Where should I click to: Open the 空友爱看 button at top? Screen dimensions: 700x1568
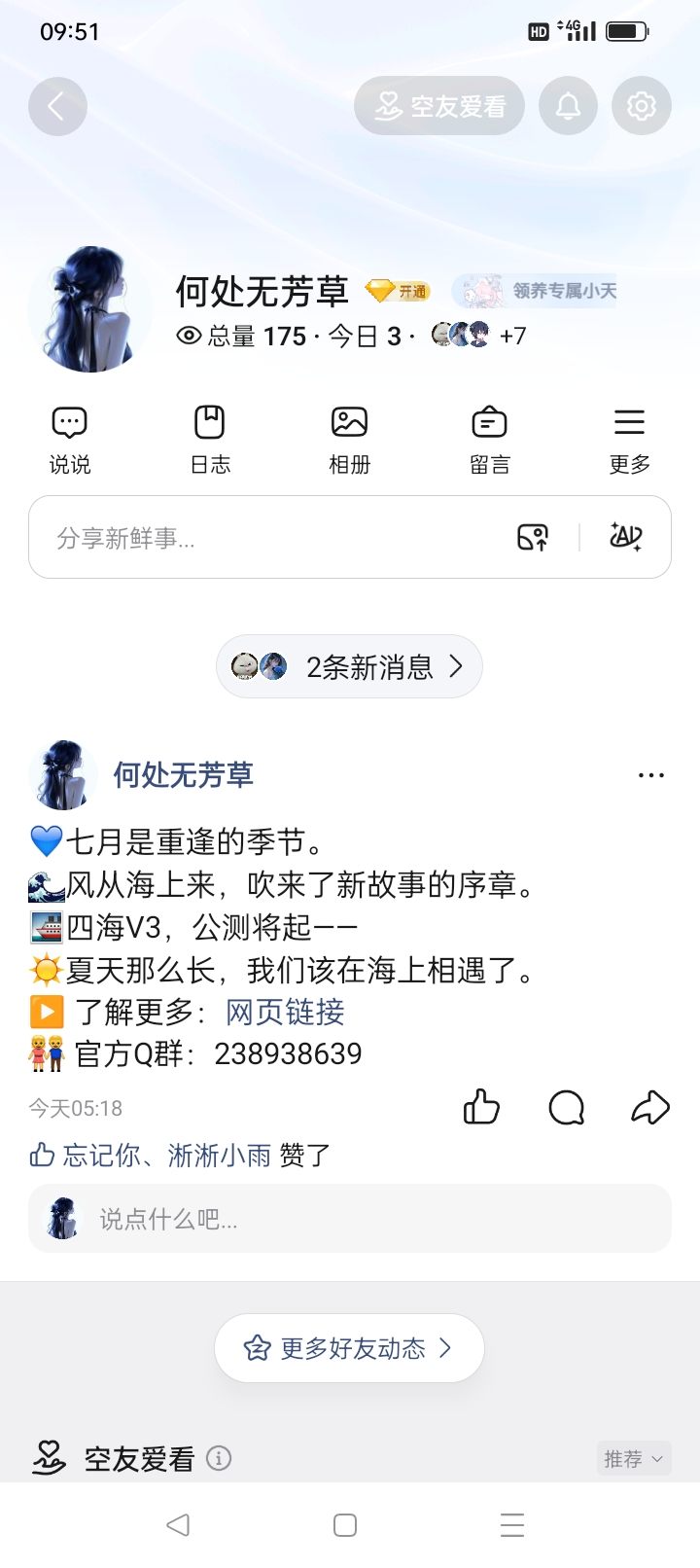coord(439,106)
